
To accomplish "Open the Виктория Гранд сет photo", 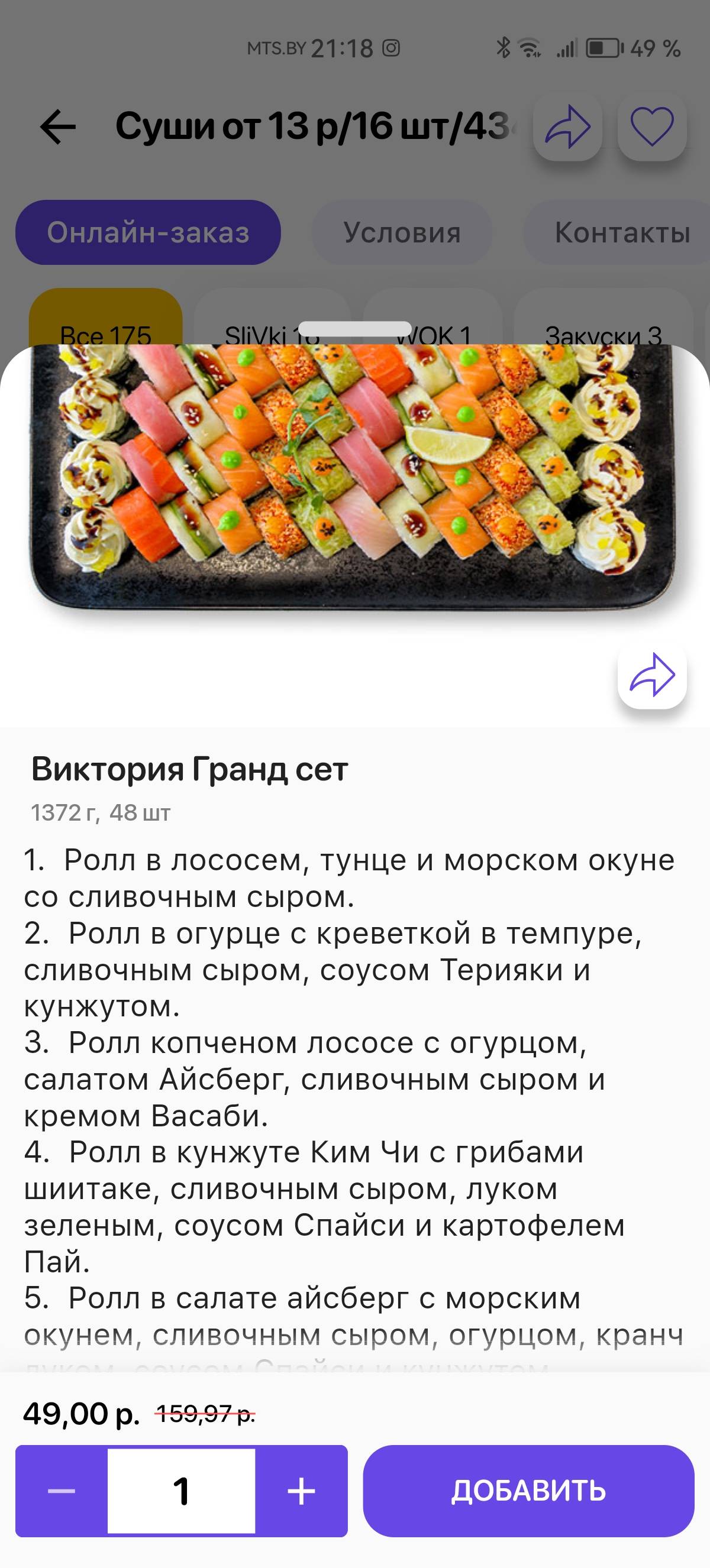I will (353, 481).
